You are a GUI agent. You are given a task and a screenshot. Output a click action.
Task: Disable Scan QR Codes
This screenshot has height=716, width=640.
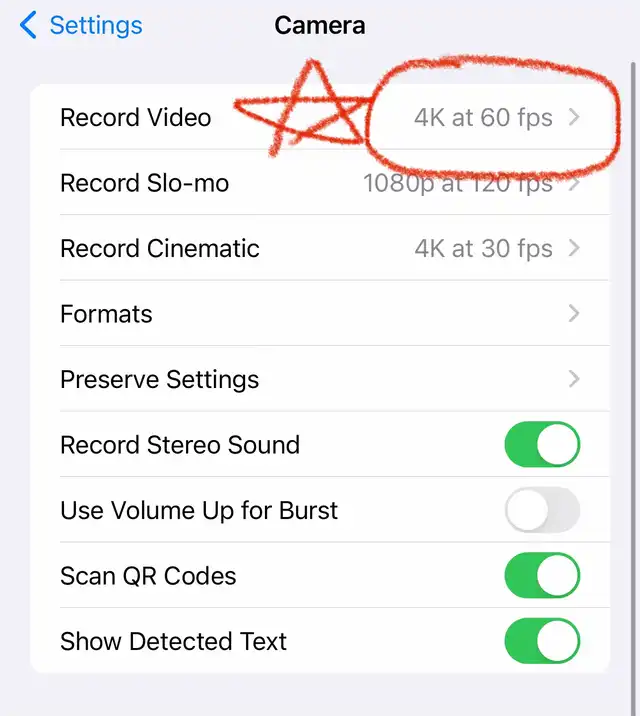pyautogui.click(x=542, y=575)
